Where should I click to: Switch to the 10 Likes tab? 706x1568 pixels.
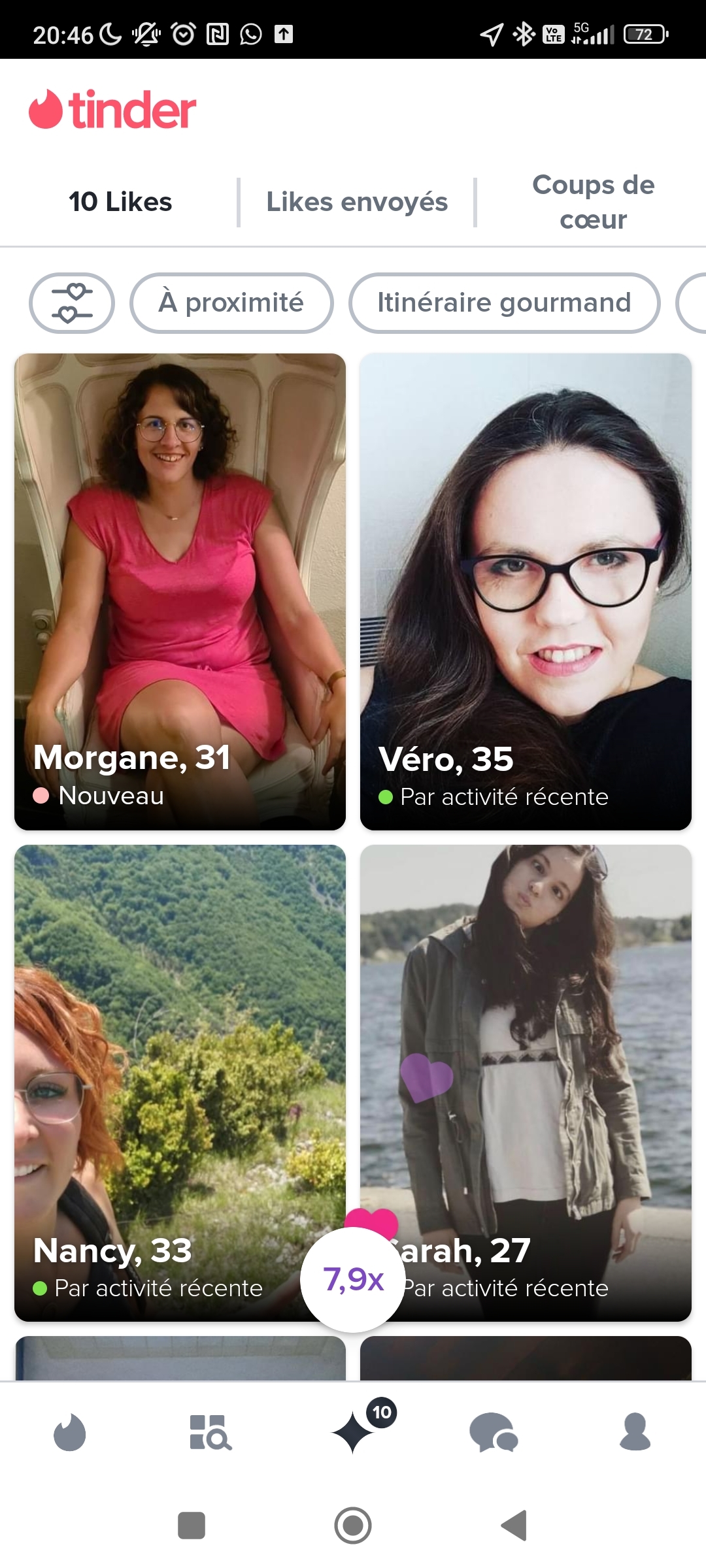[x=120, y=202]
